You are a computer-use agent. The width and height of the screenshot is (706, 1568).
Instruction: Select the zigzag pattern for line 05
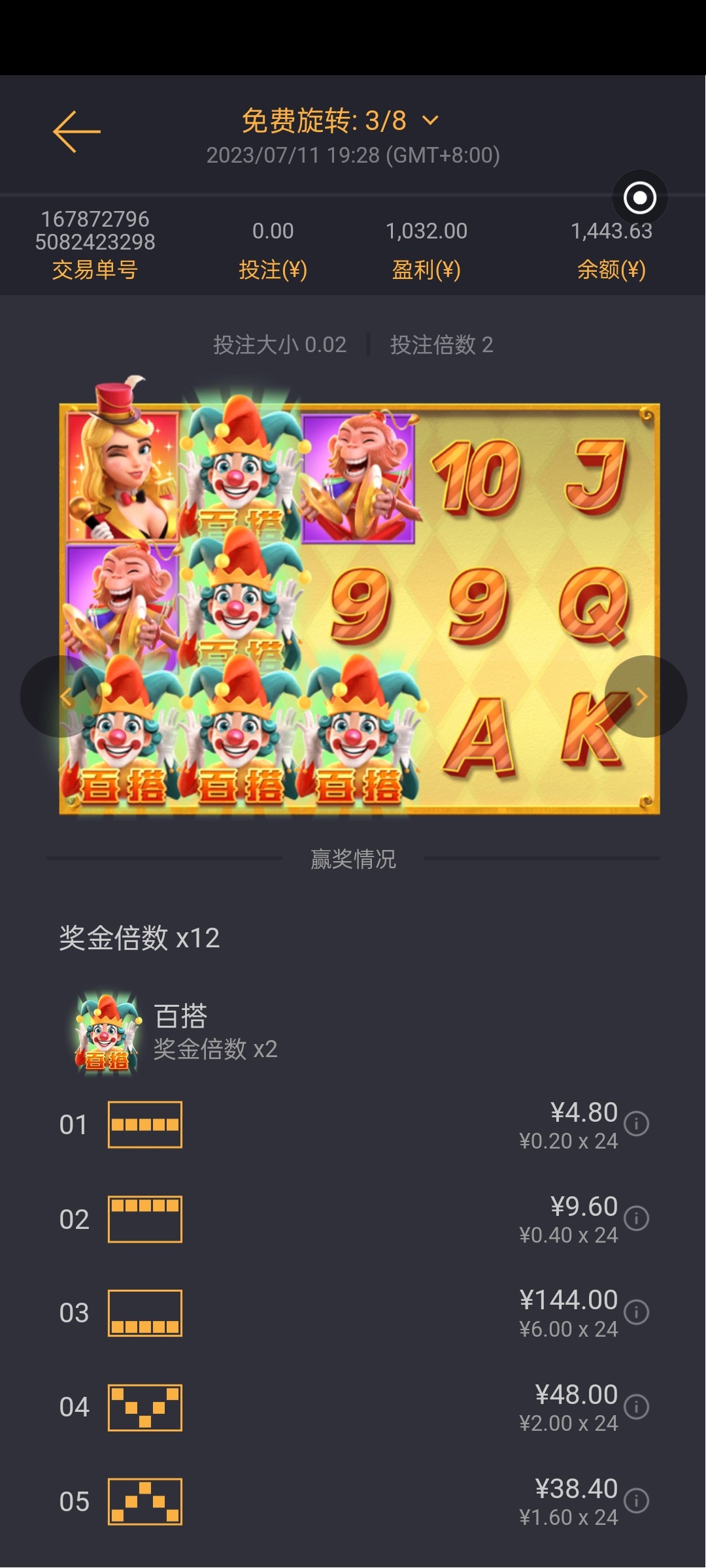pyautogui.click(x=143, y=1501)
